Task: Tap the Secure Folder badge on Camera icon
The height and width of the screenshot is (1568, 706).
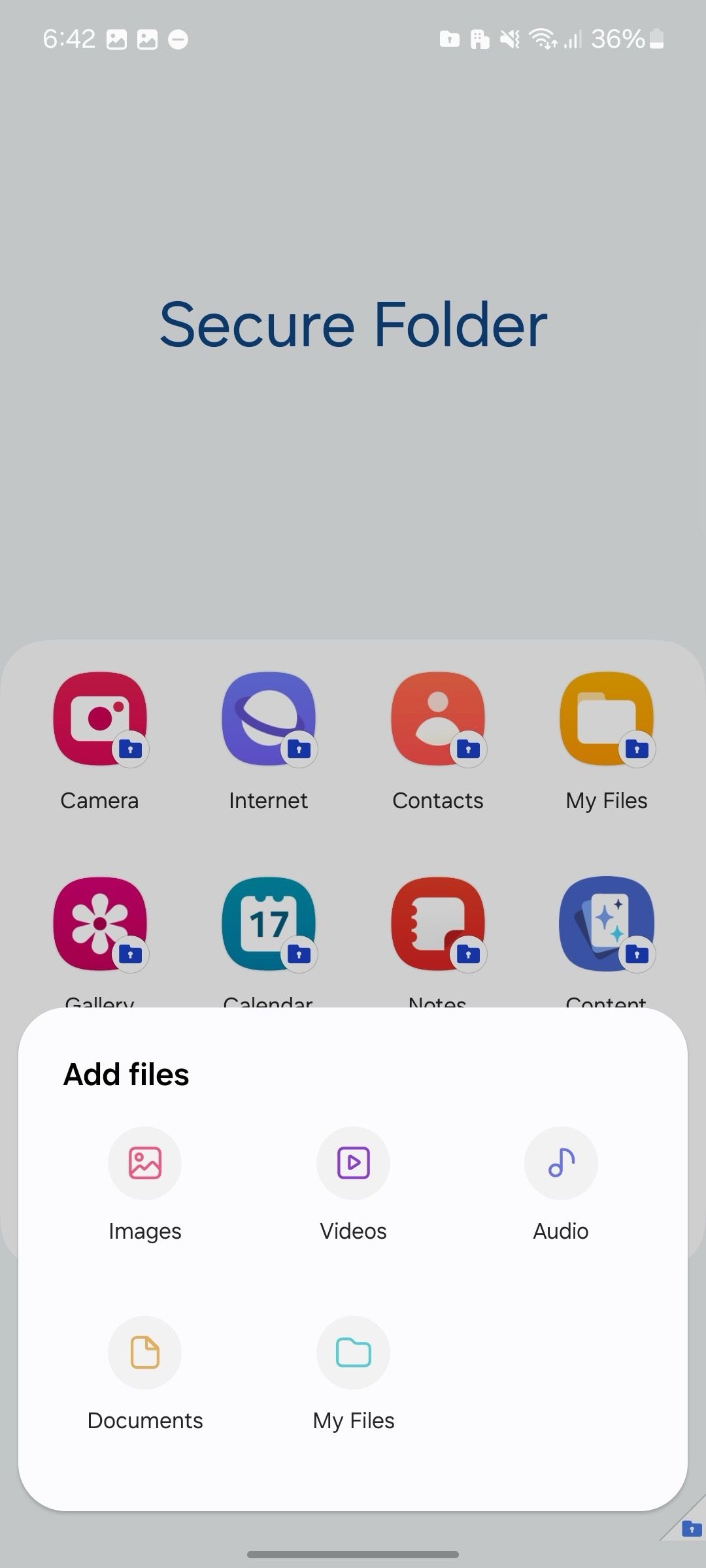Action: [x=131, y=749]
